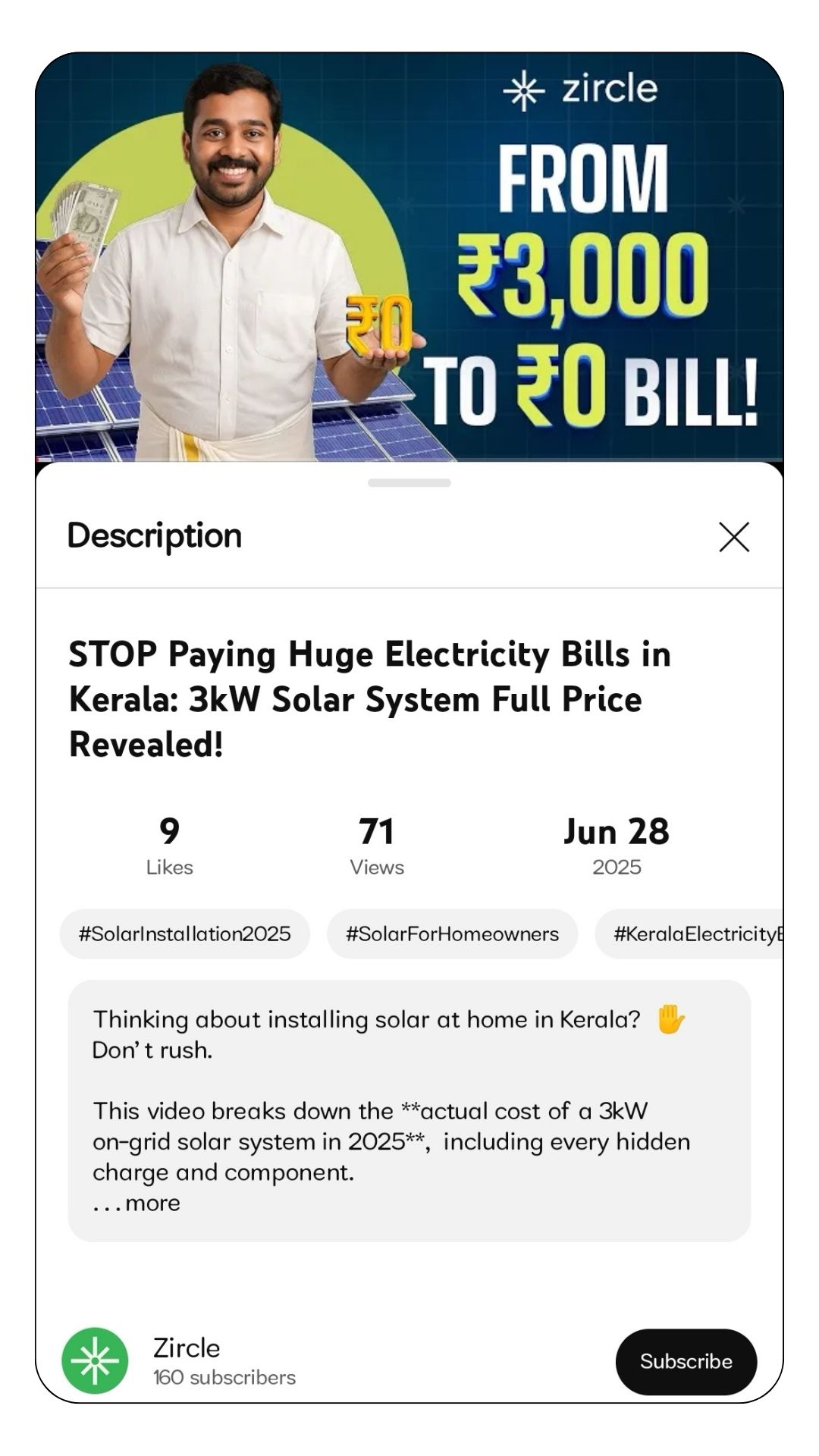Close the Description panel
Image resolution: width=819 pixels, height=1456 pixels.
point(733,537)
